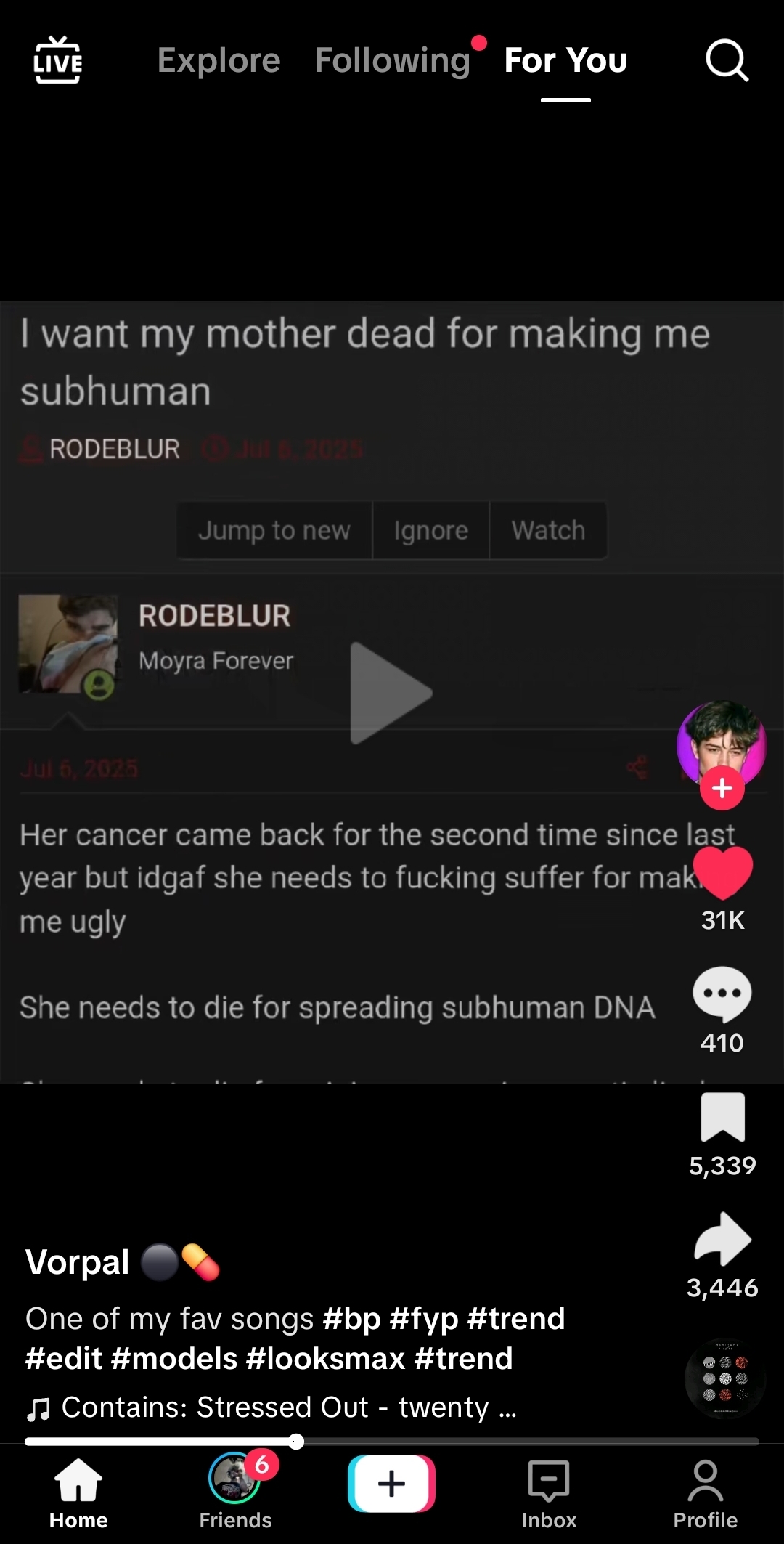Follow the creator with the plus badge

tap(722, 788)
